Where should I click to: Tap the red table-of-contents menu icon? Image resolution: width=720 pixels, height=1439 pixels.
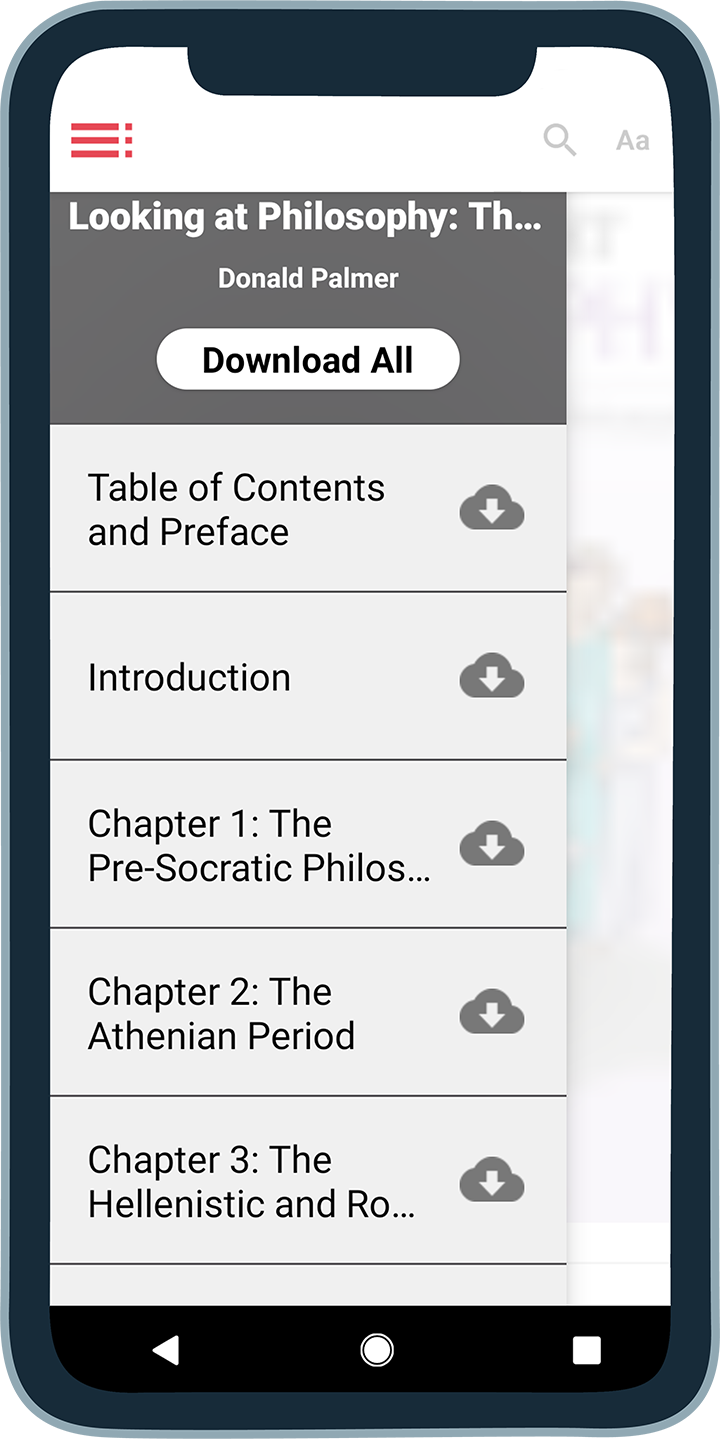tap(101, 140)
